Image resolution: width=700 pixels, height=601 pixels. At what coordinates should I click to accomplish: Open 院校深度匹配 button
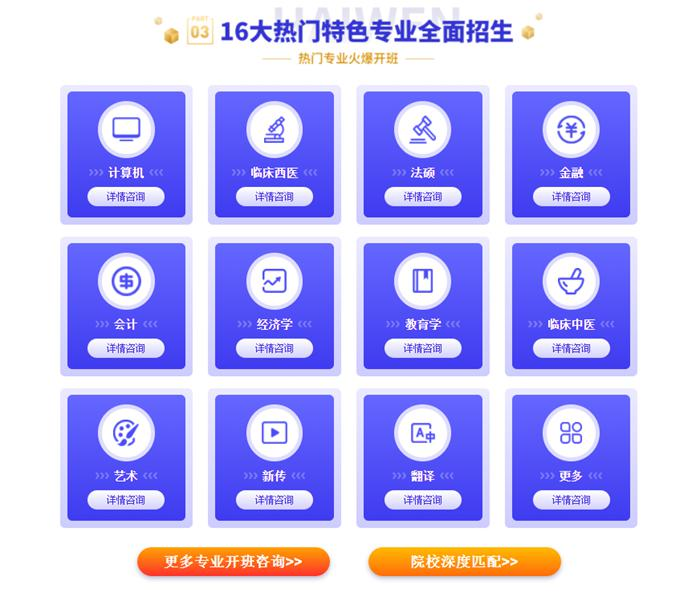click(x=464, y=562)
